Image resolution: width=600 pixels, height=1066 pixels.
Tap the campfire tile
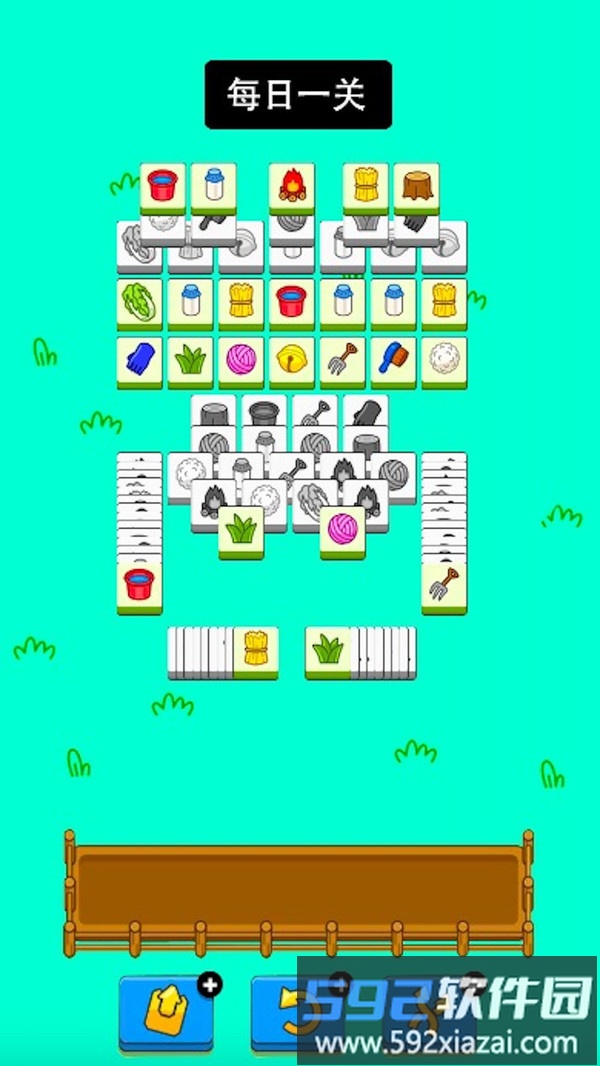(291, 185)
